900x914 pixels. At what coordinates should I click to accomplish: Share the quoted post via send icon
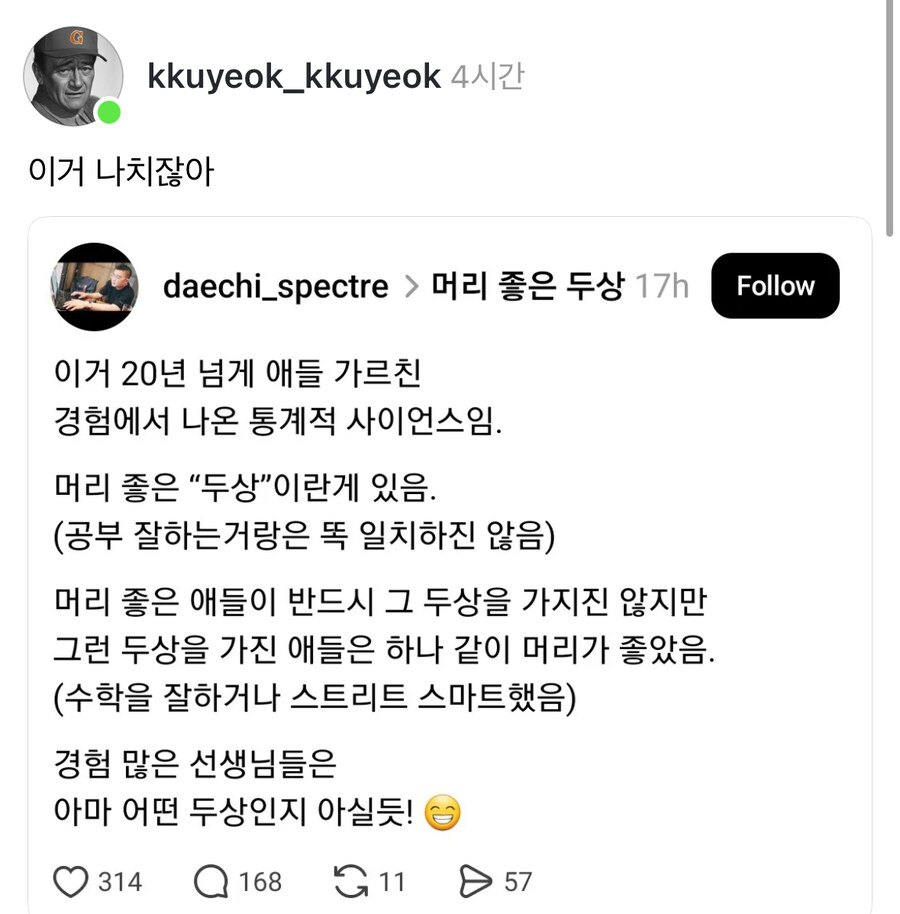point(476,881)
